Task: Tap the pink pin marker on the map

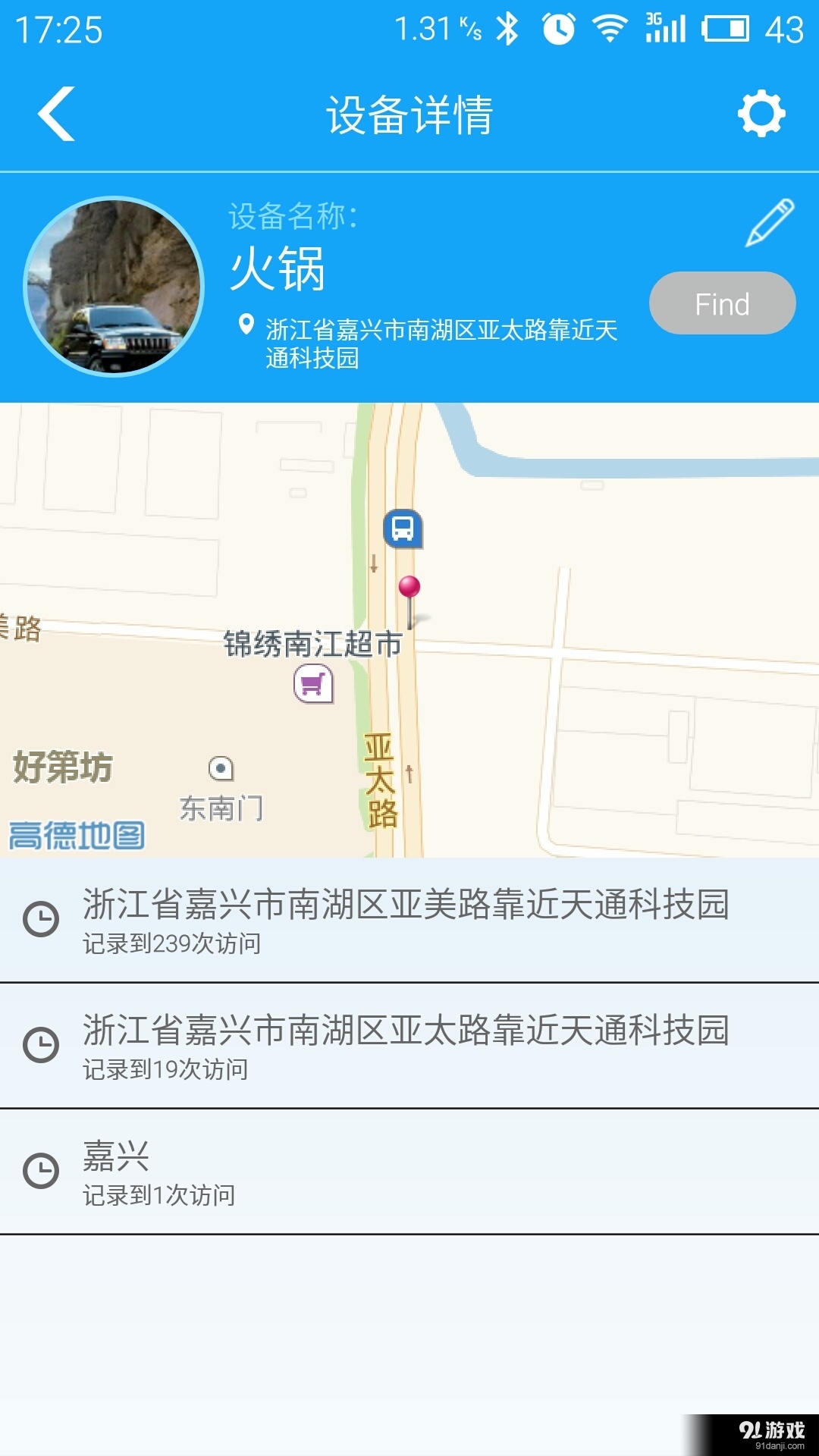Action: 410,588
